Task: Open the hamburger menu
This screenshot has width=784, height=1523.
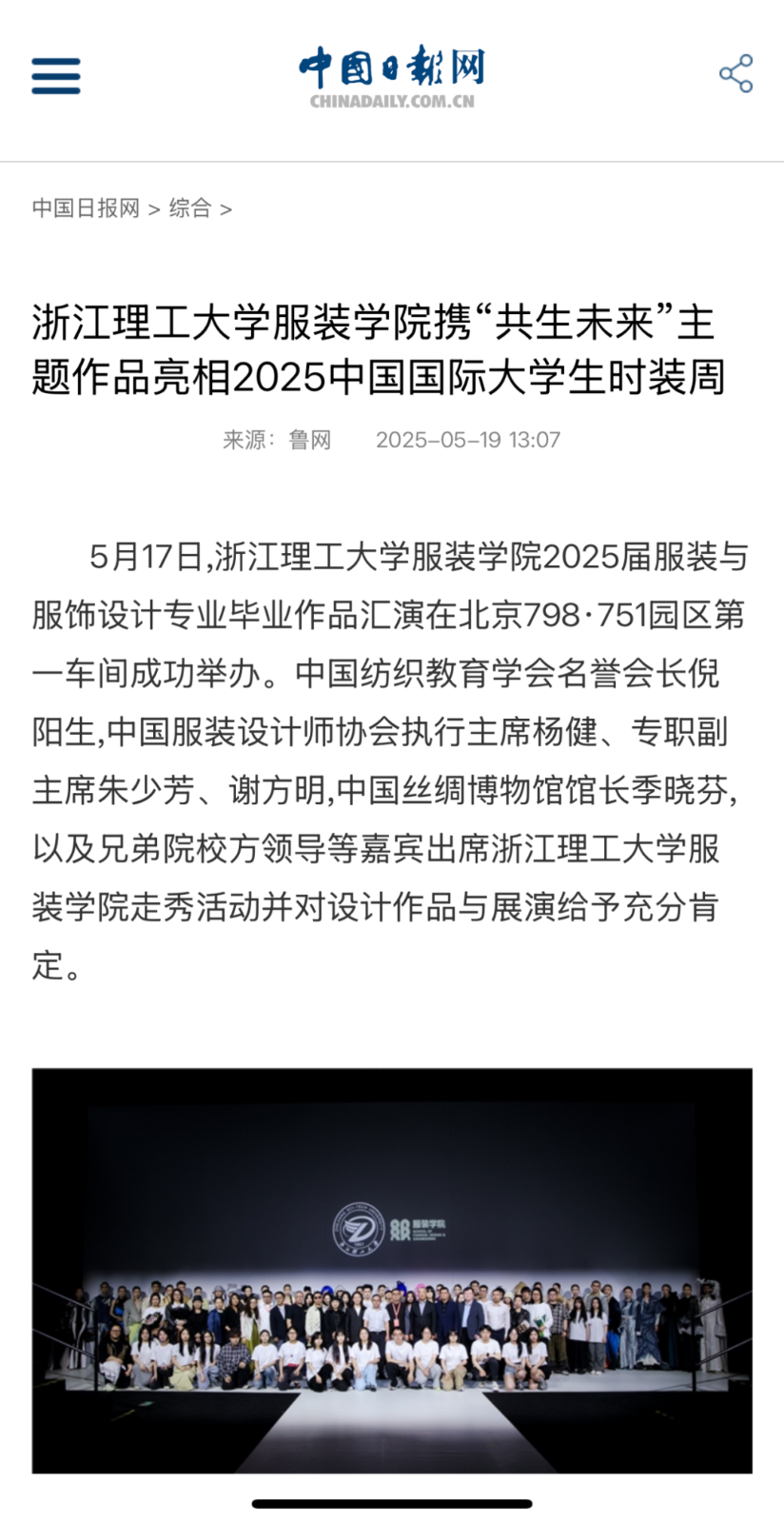Action: (x=56, y=76)
